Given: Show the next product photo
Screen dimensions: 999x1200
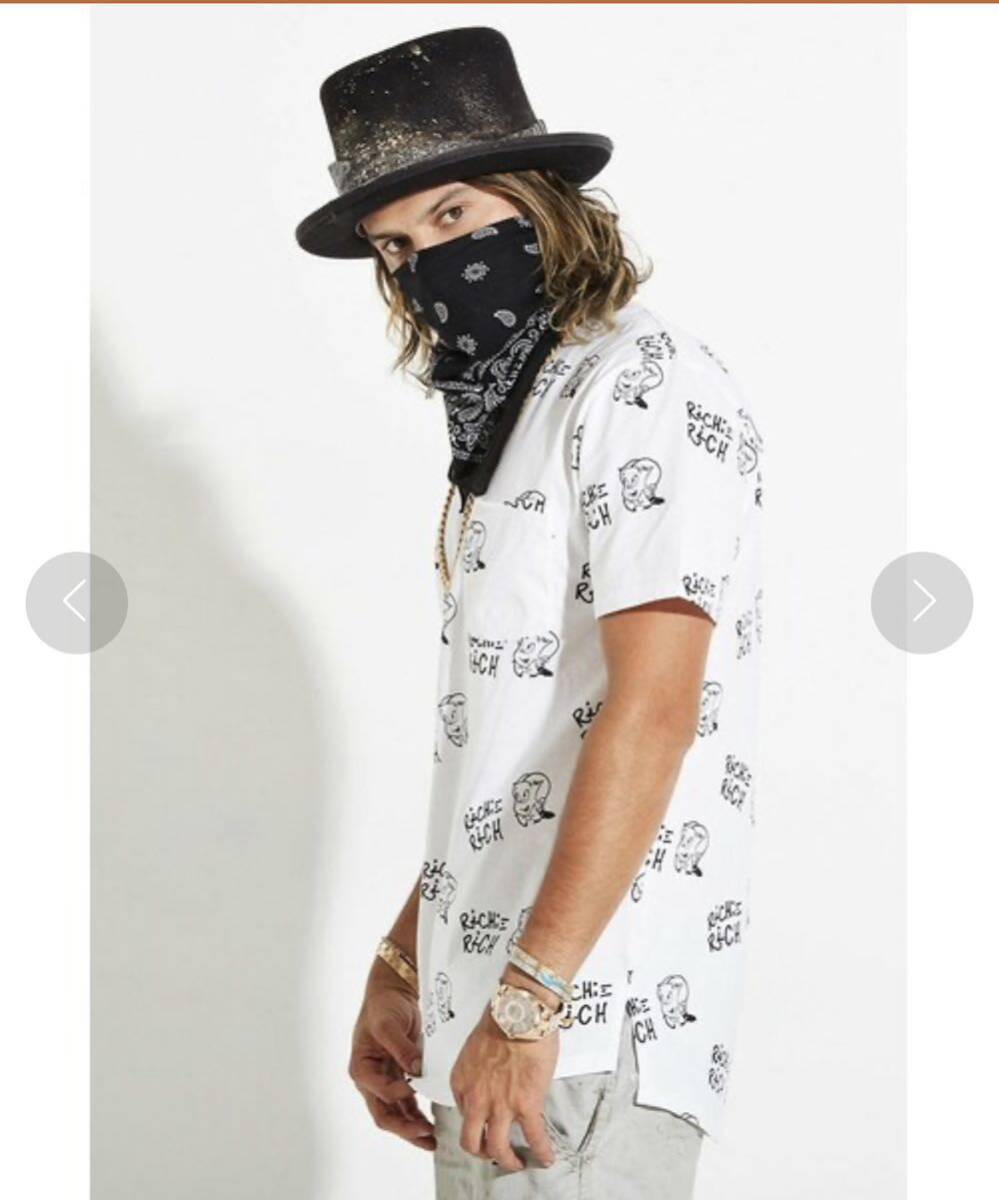Looking at the screenshot, I should point(921,602).
